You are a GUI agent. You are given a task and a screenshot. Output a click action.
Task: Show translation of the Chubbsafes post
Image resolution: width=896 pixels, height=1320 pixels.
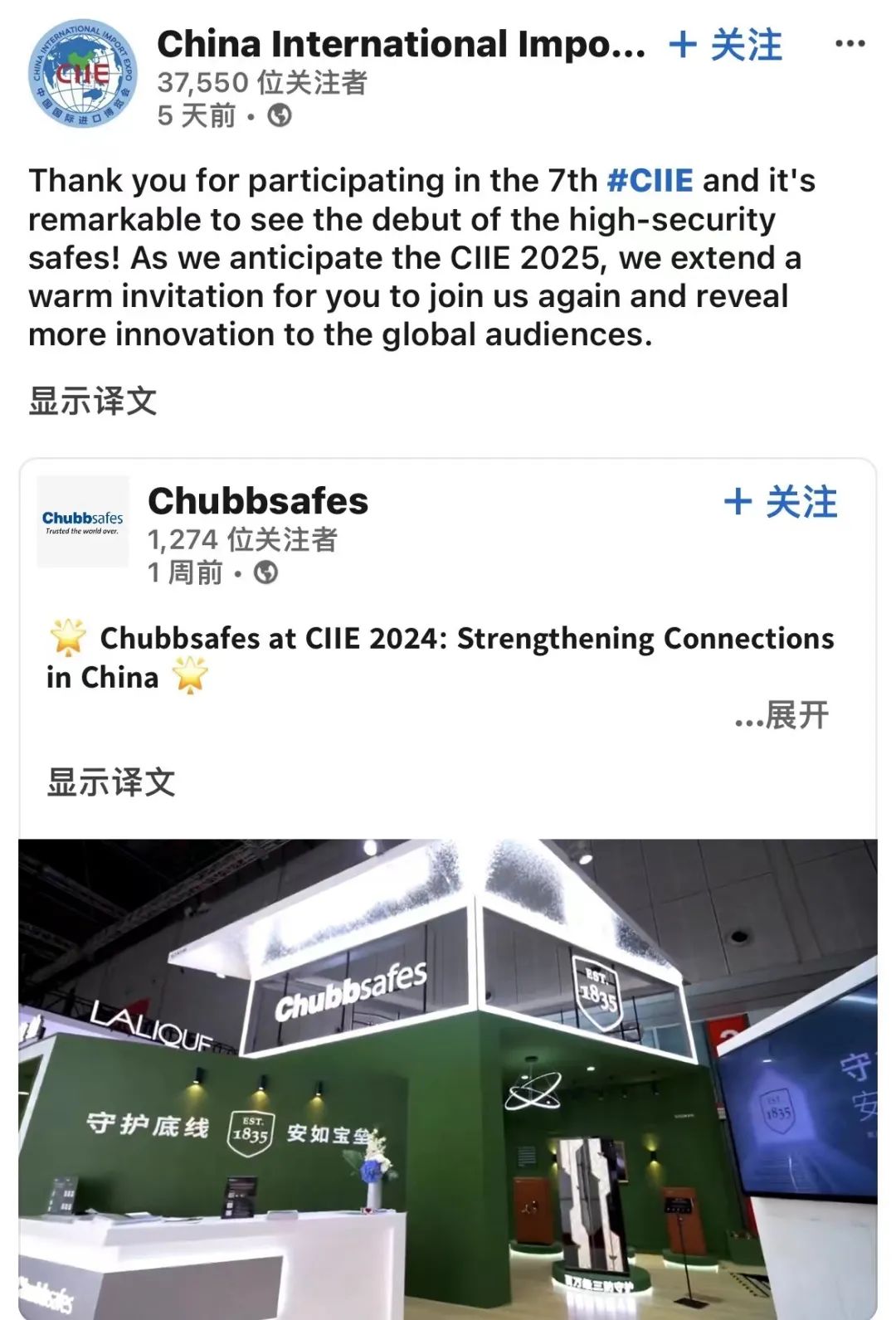click(111, 782)
